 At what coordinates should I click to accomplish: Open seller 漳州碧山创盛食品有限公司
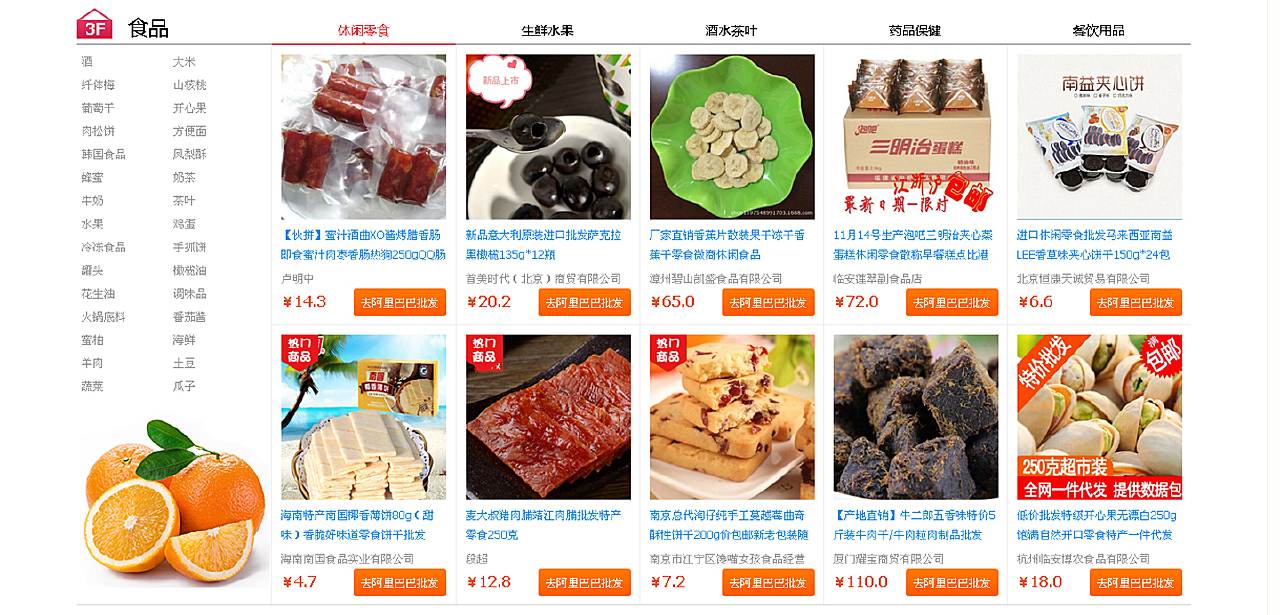point(716,279)
